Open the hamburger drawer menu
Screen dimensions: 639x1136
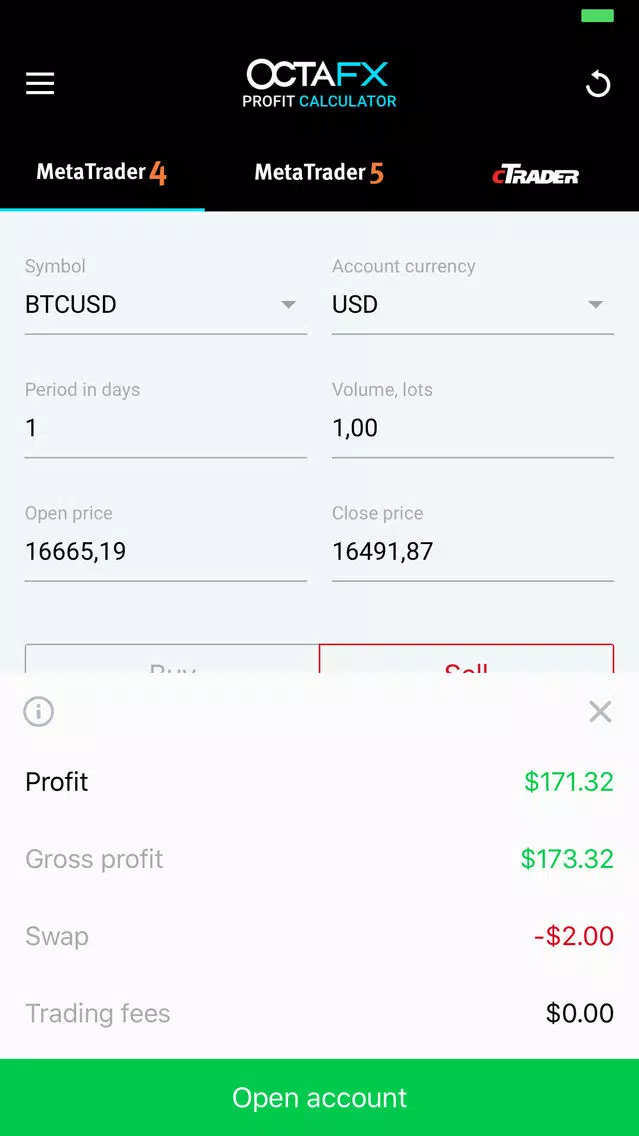40,84
